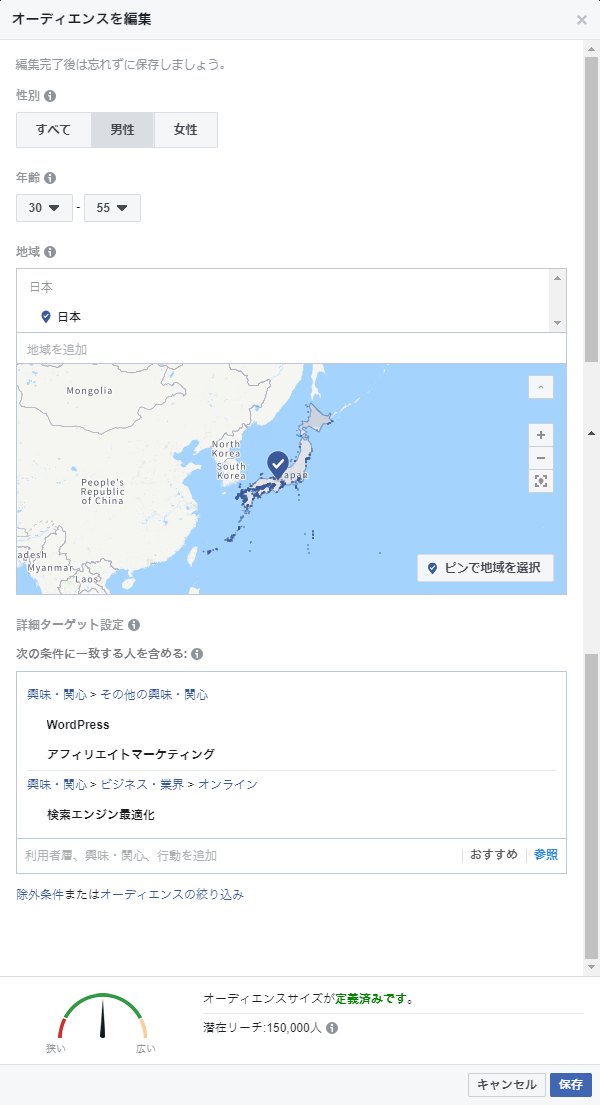Open おすすめ suggestions
600x1105 pixels.
tap(494, 855)
